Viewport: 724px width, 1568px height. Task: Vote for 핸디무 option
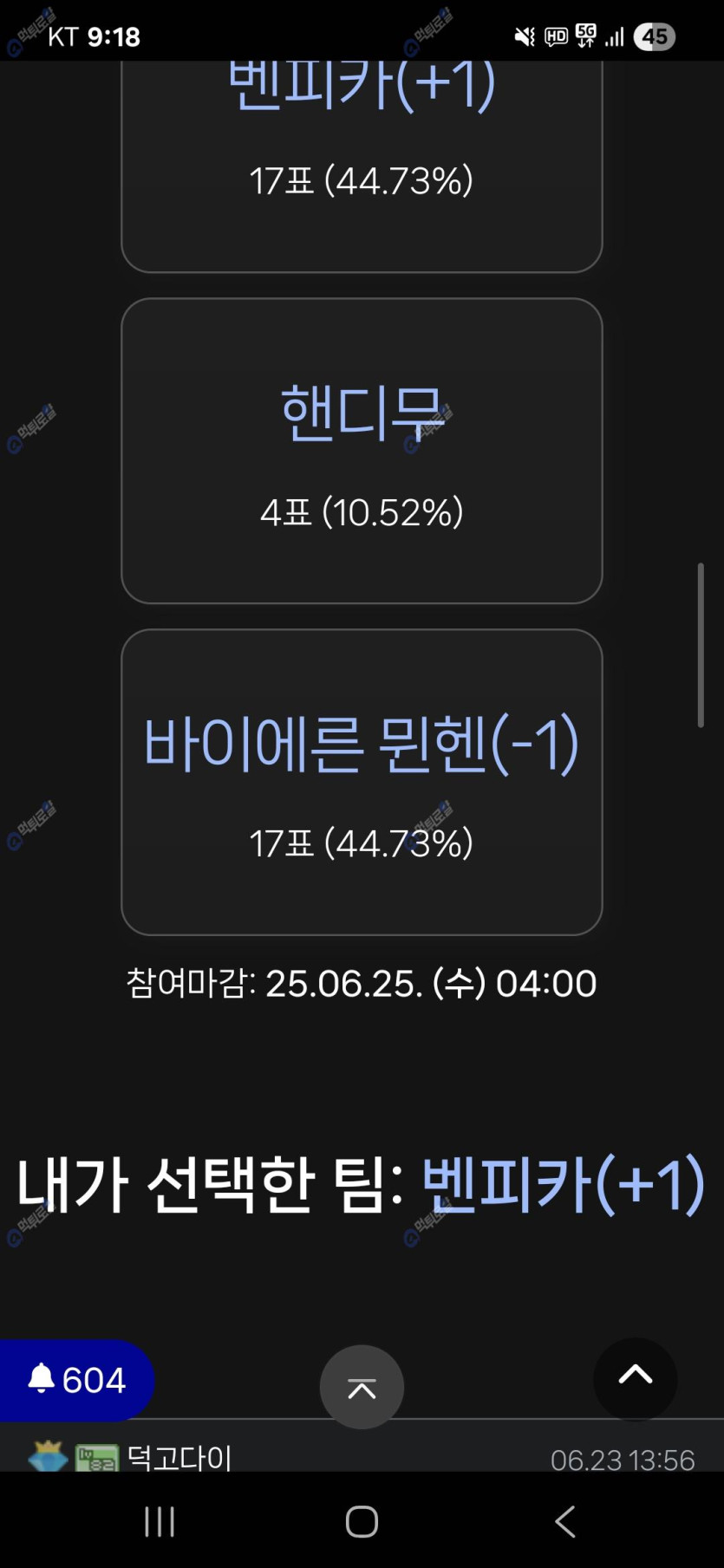coord(362,451)
